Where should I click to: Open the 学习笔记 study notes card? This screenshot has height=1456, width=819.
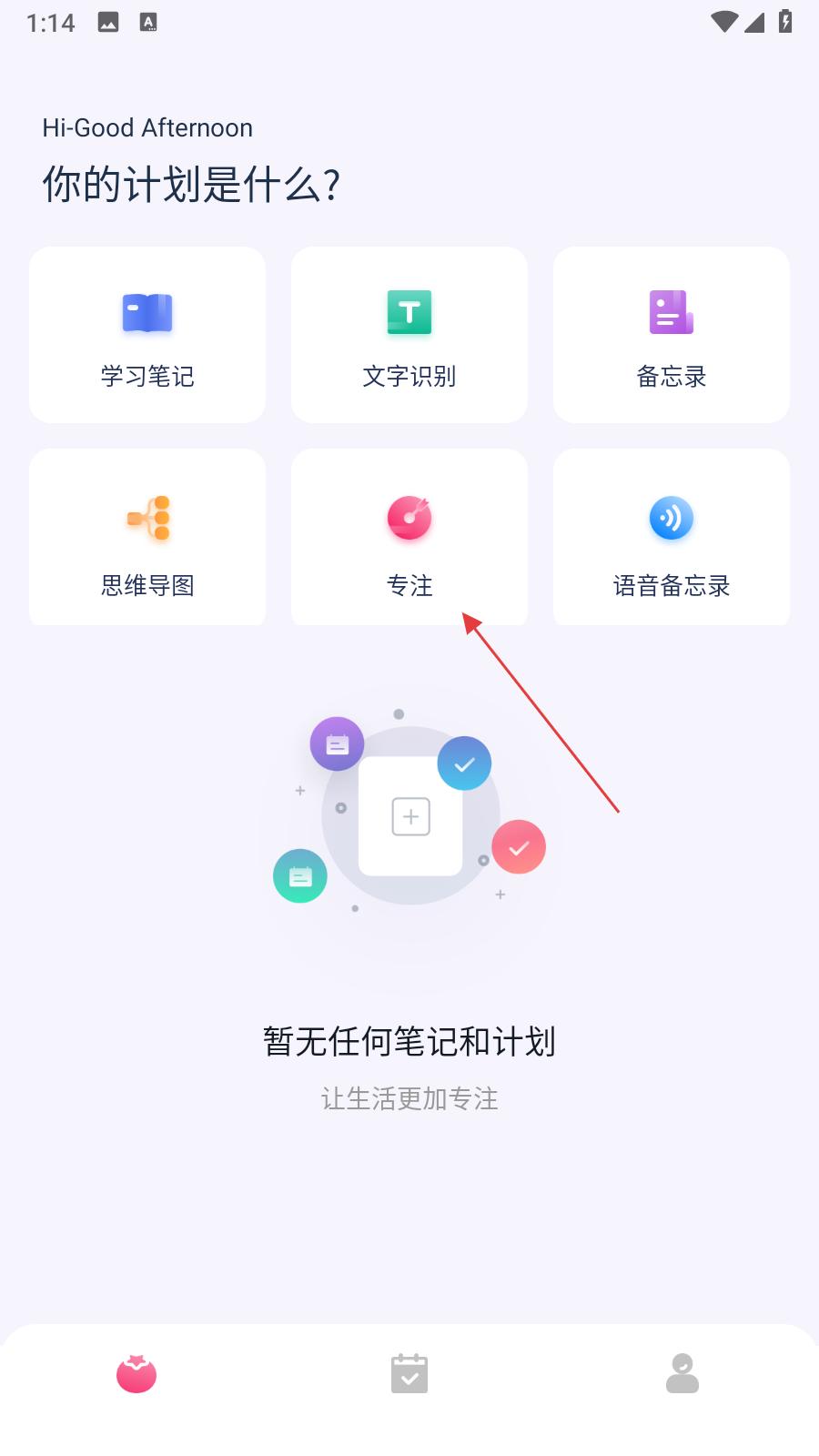147,335
